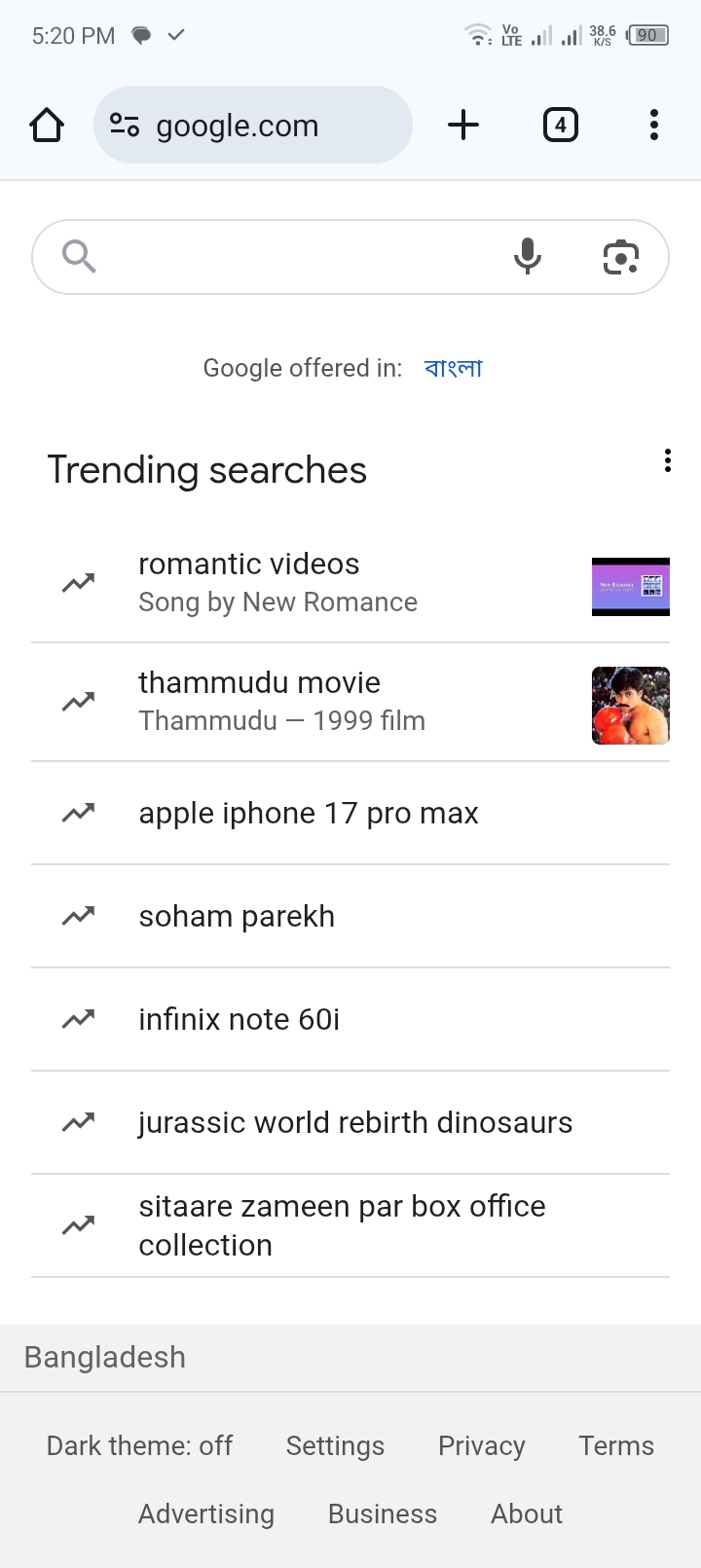The height and width of the screenshot is (1568, 701).
Task: Focus the Google search box
Action: pyautogui.click(x=292, y=257)
